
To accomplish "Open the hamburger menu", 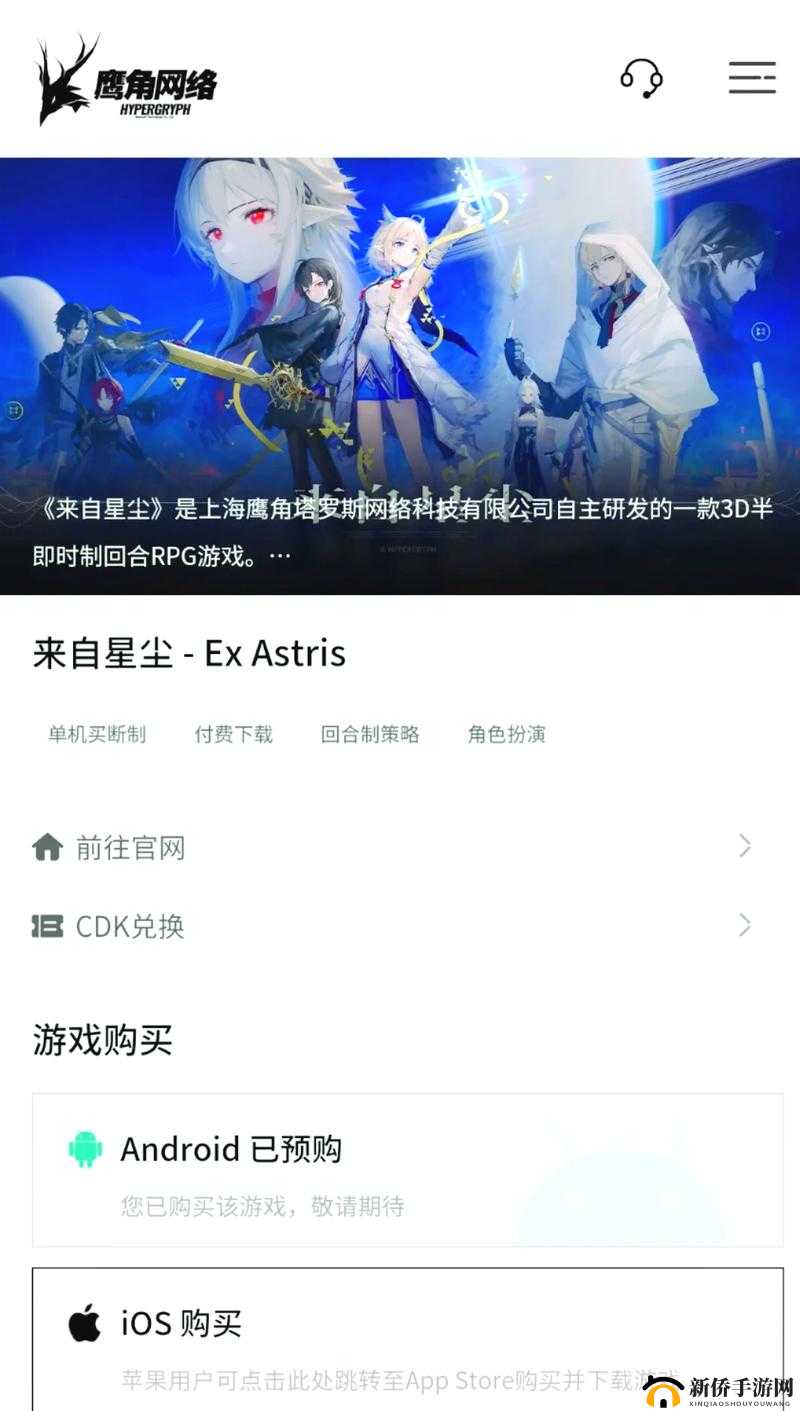I will [752, 78].
